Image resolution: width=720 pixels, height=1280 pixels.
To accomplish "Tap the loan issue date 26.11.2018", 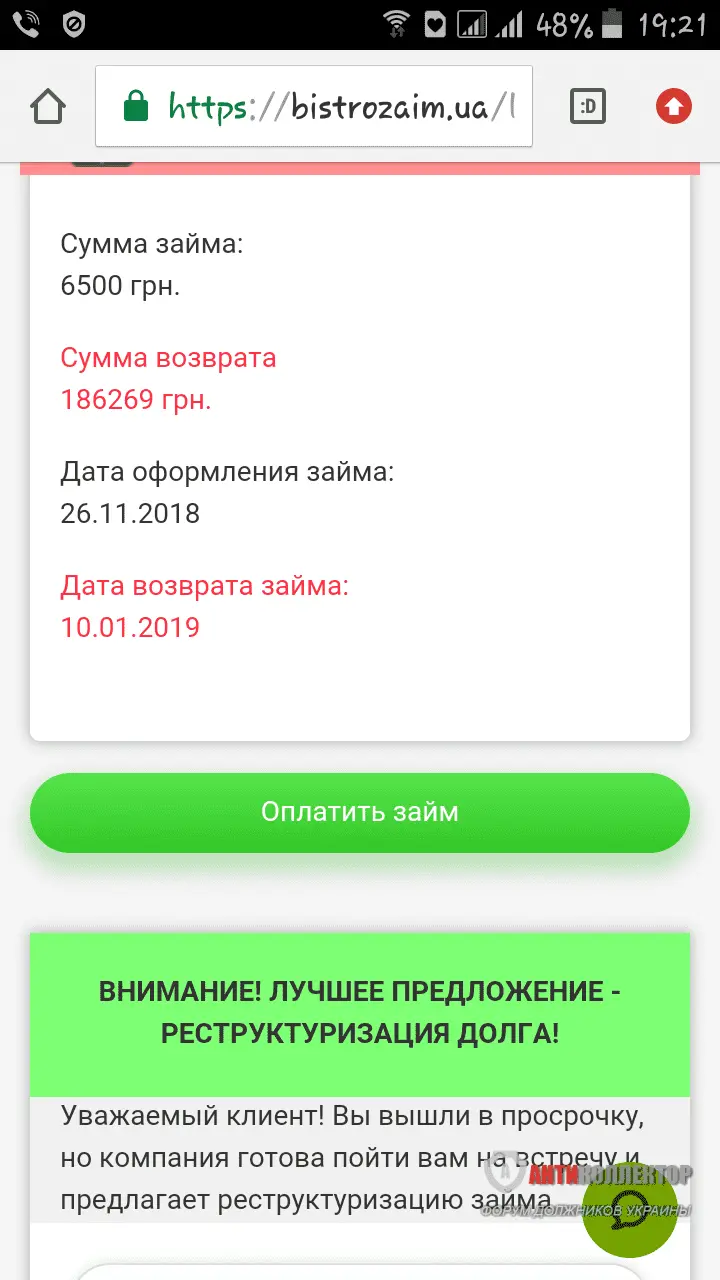I will [131, 514].
